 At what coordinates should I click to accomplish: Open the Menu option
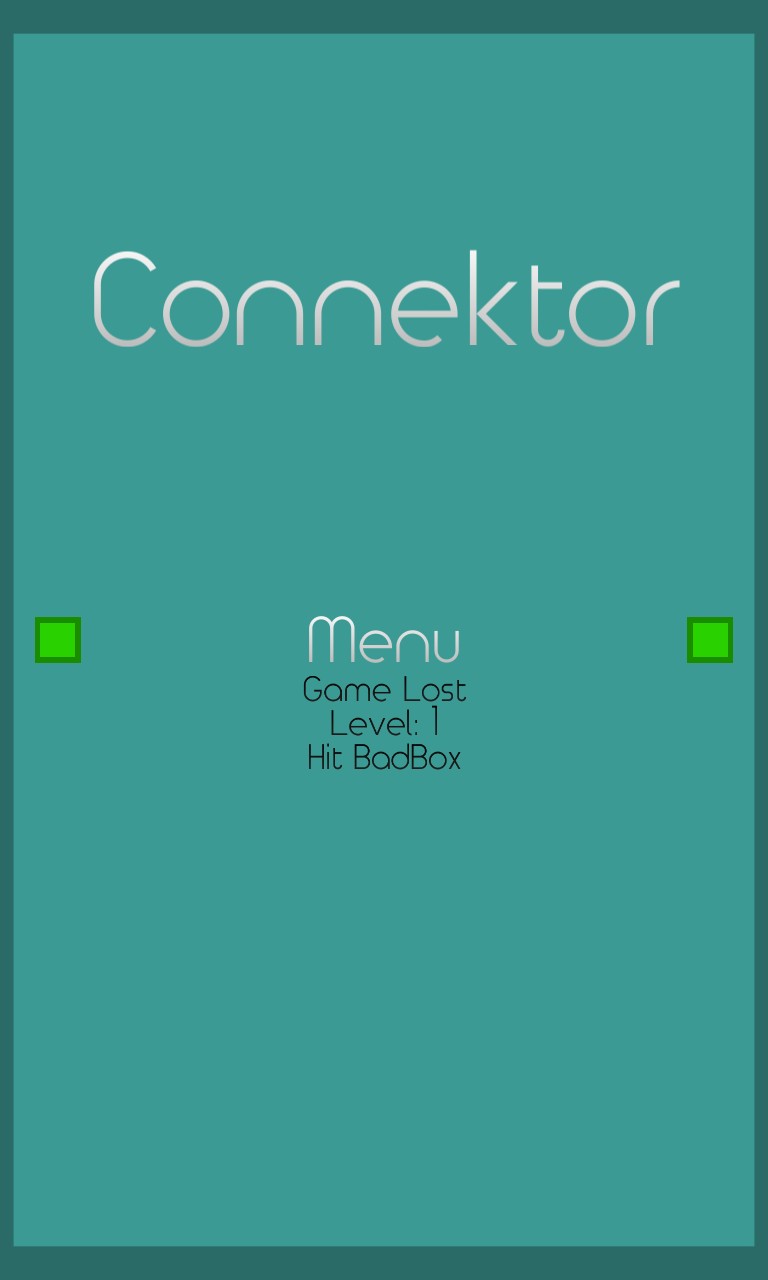pos(384,640)
